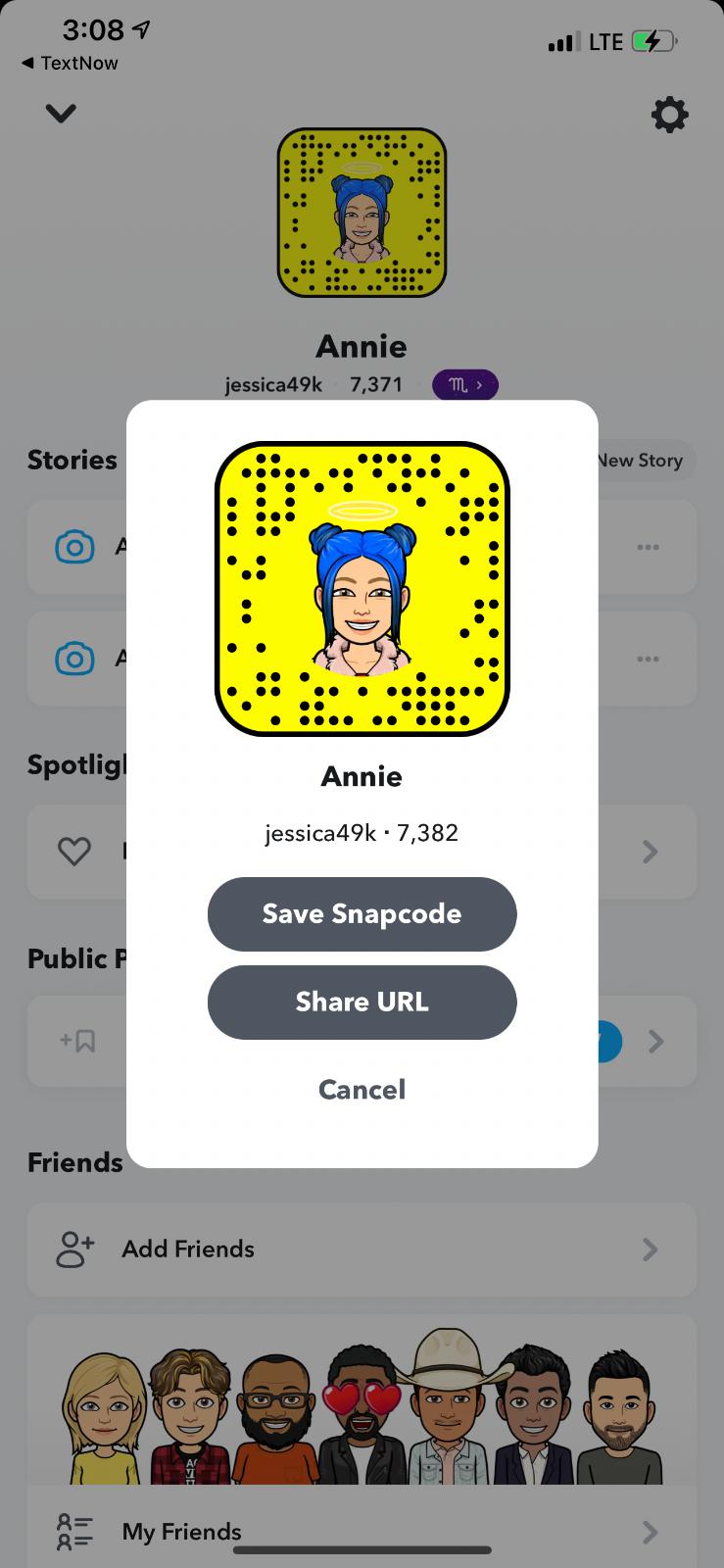
Task: Cancel the Snapcode dialog
Action: click(x=362, y=1089)
